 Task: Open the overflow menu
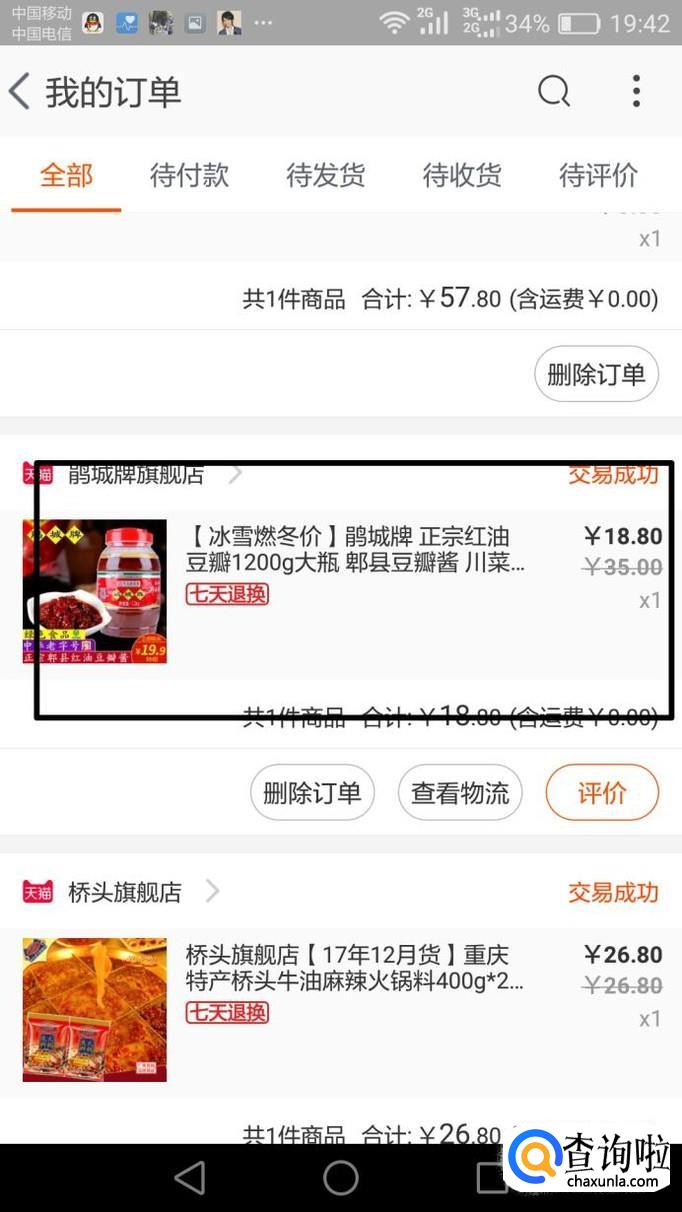(x=636, y=92)
